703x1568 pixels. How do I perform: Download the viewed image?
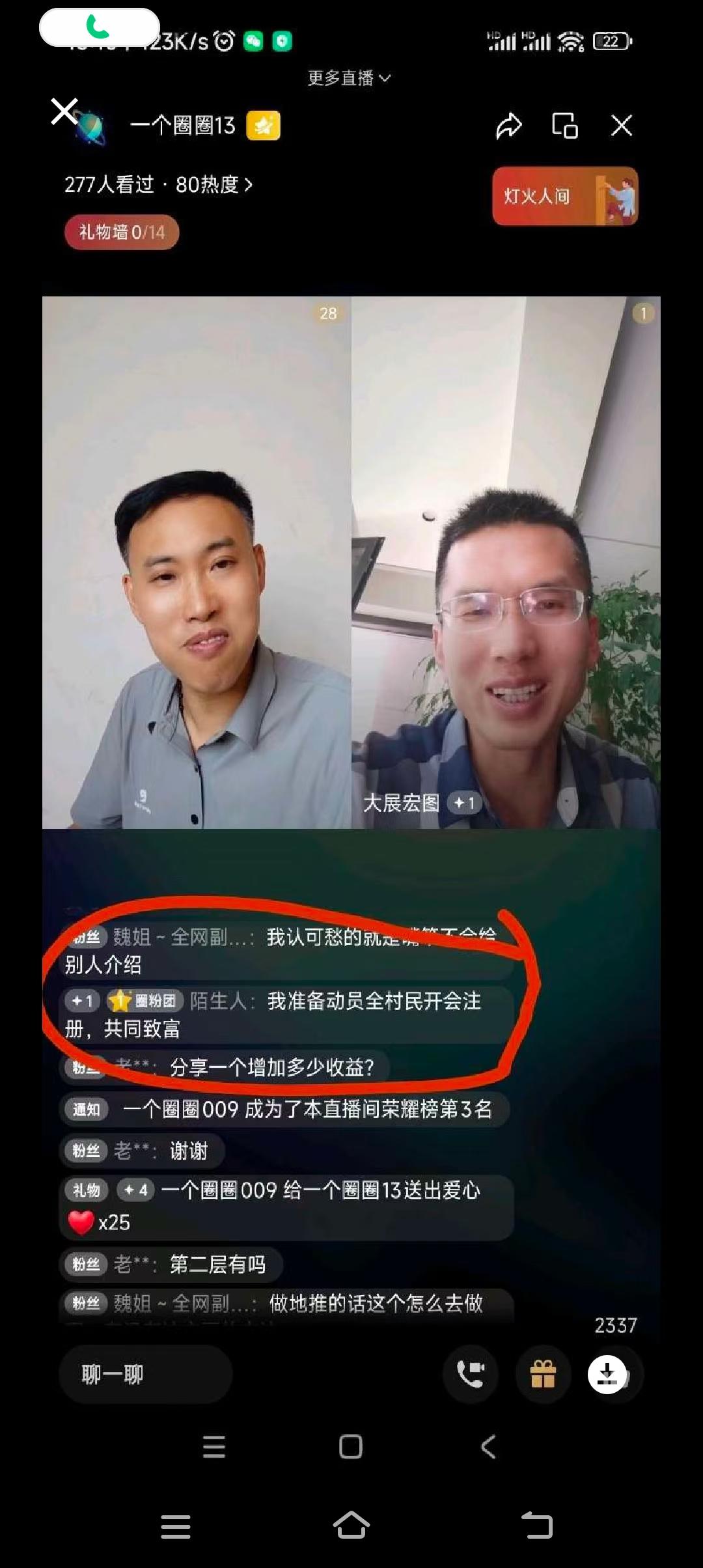point(607,1375)
